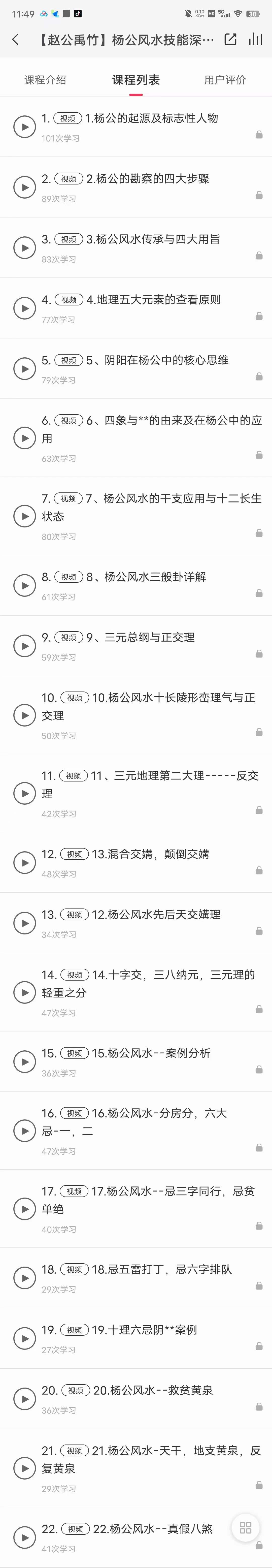
Task: Select the 课程列表 tab
Action: [136, 80]
